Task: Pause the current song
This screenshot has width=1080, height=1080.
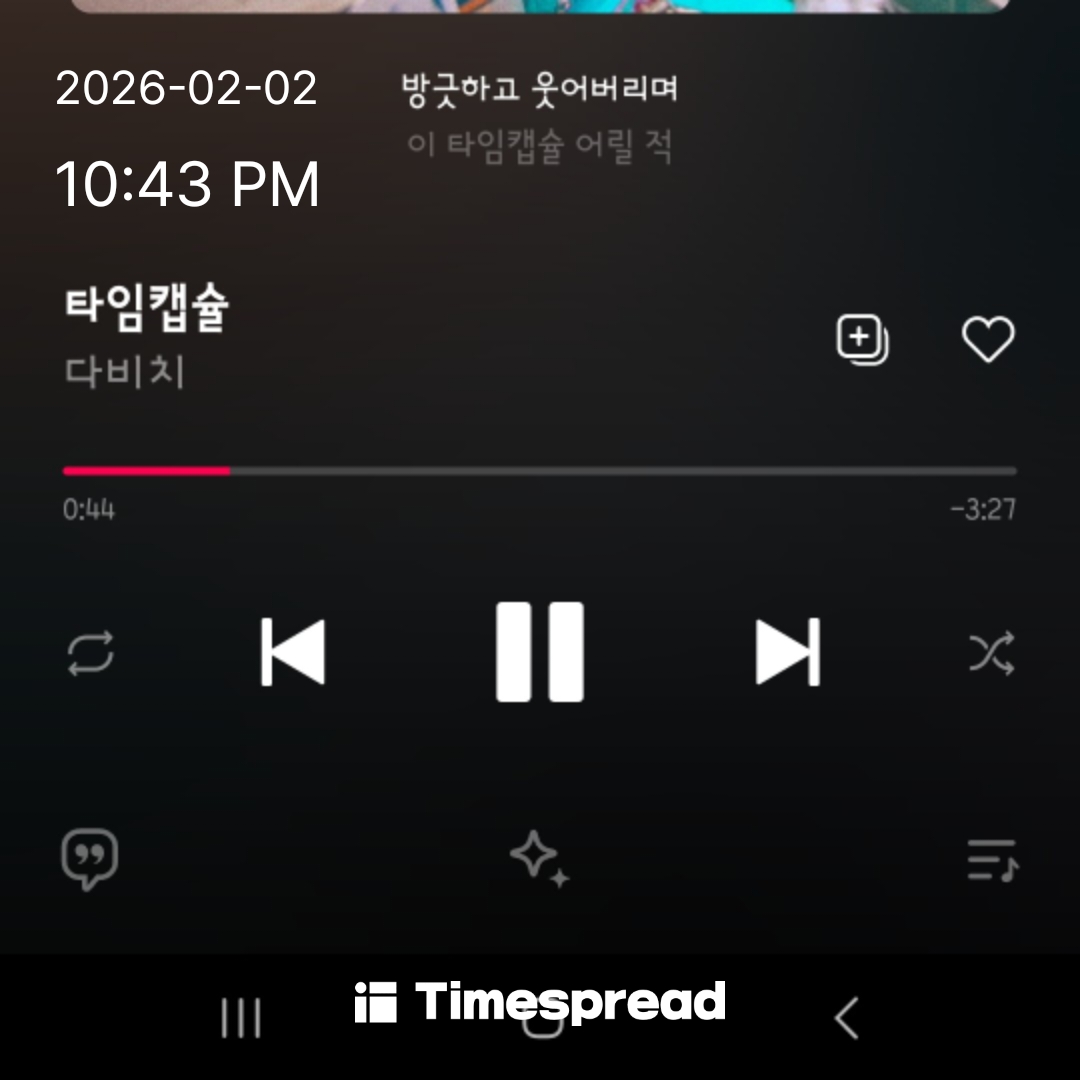Action: [x=540, y=652]
